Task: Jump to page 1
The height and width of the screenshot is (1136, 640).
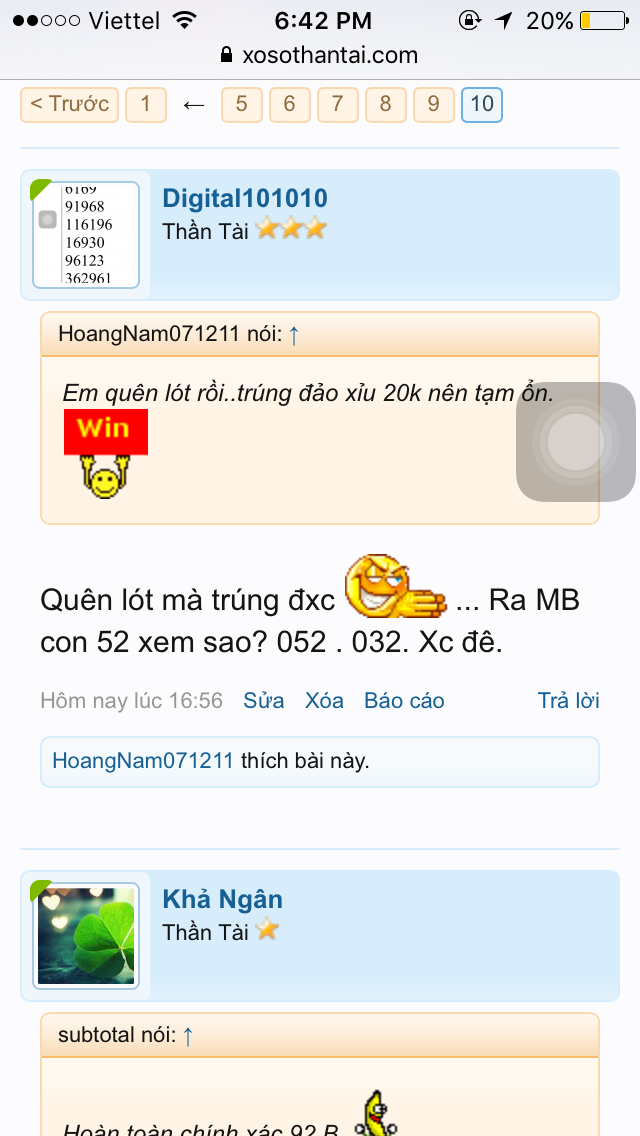Action: pyautogui.click(x=146, y=104)
